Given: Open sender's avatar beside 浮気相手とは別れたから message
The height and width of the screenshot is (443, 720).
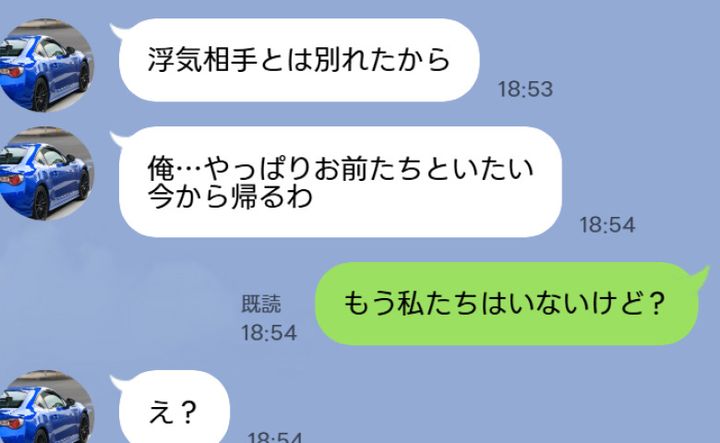Looking at the screenshot, I should pyautogui.click(x=46, y=65).
